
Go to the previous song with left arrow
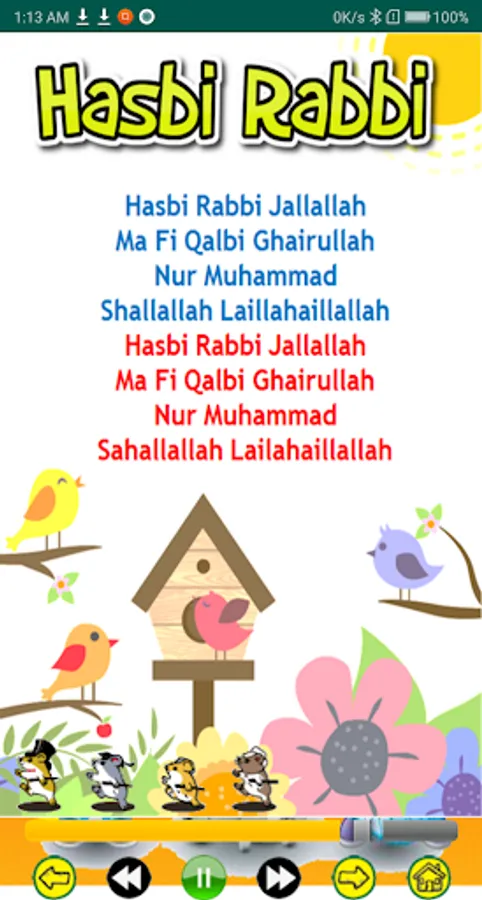coord(54,877)
